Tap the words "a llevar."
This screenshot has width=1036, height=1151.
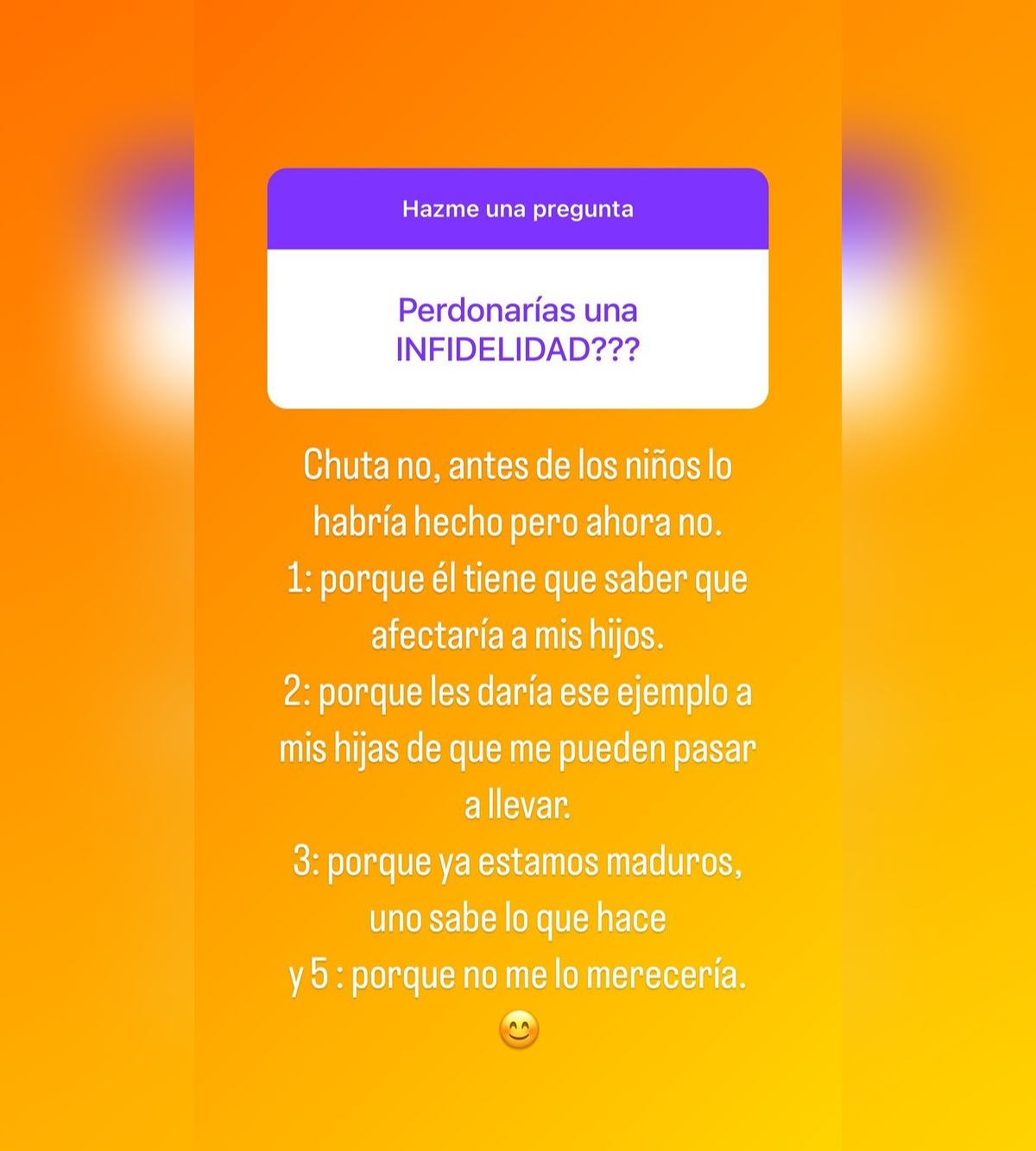(518, 805)
